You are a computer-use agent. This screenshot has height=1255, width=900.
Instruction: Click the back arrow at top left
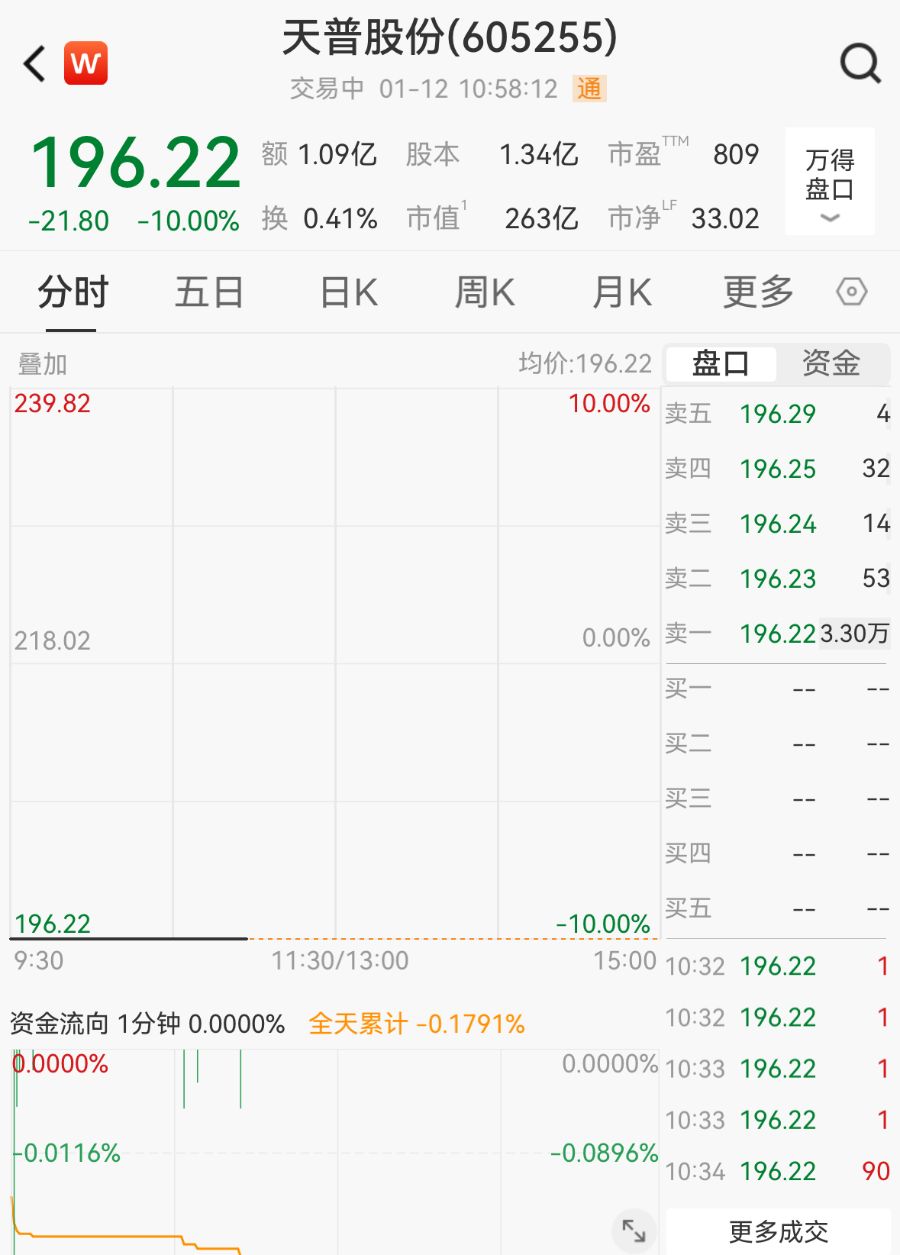click(x=32, y=62)
